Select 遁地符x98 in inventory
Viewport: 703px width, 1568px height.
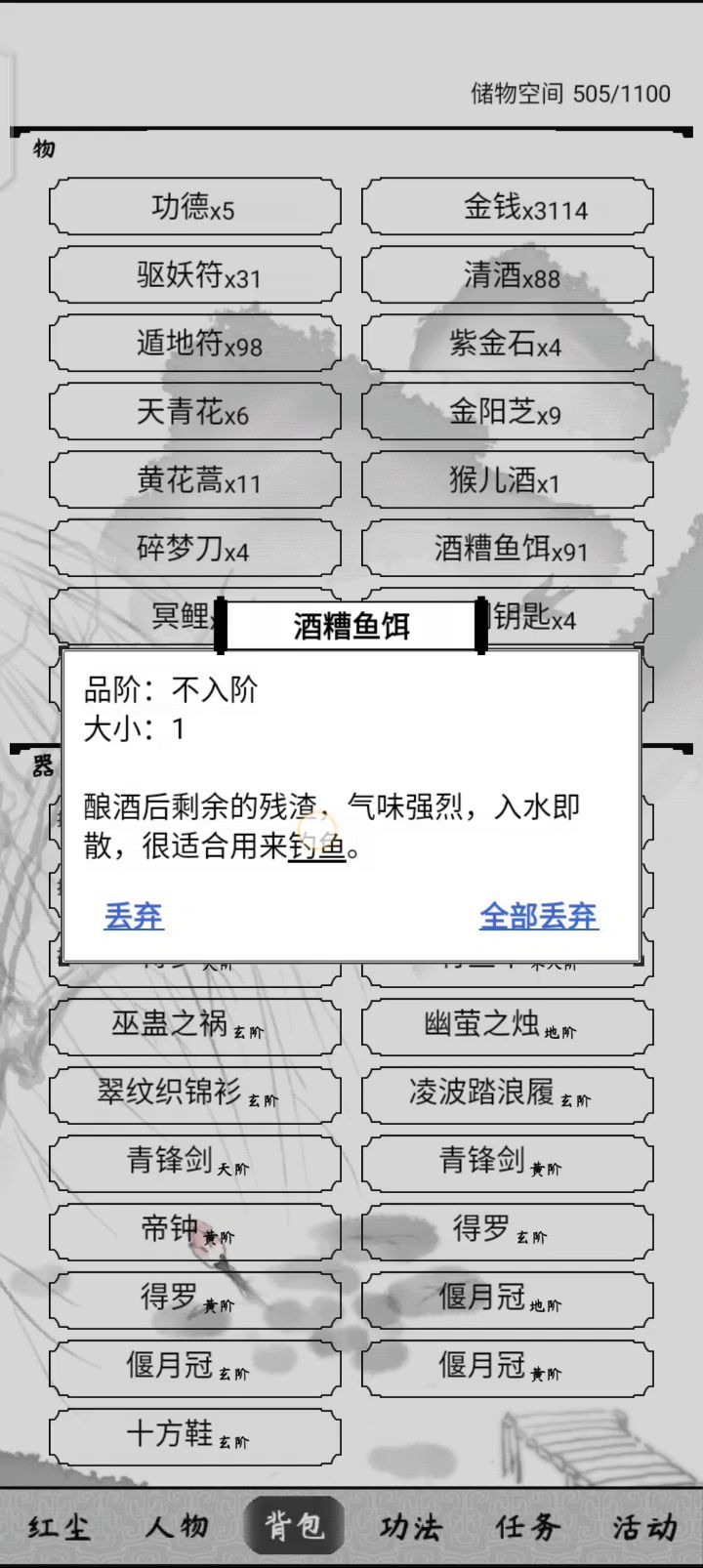pyautogui.click(x=194, y=344)
